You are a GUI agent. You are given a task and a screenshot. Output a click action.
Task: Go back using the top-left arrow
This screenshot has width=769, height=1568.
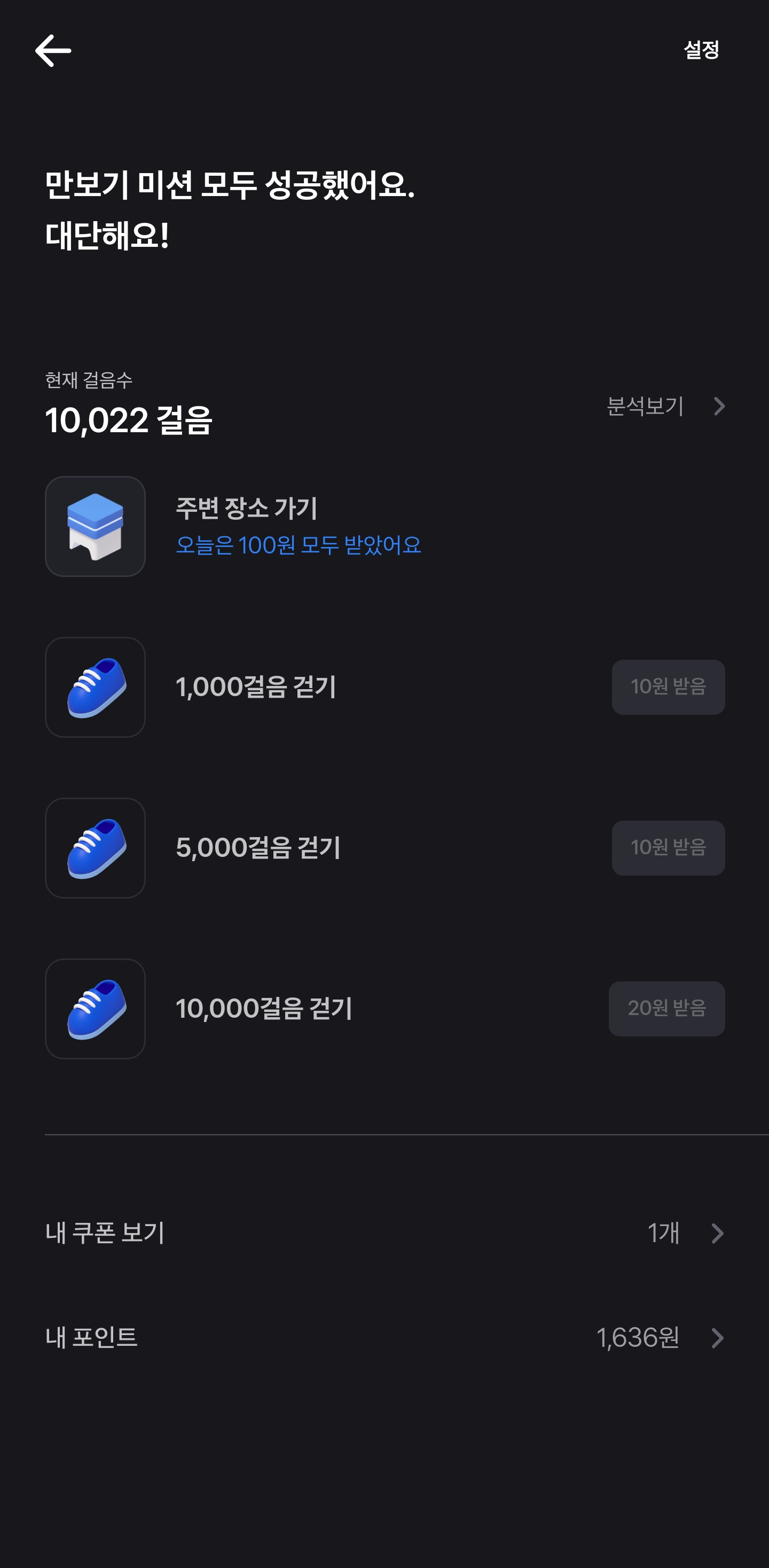[53, 51]
